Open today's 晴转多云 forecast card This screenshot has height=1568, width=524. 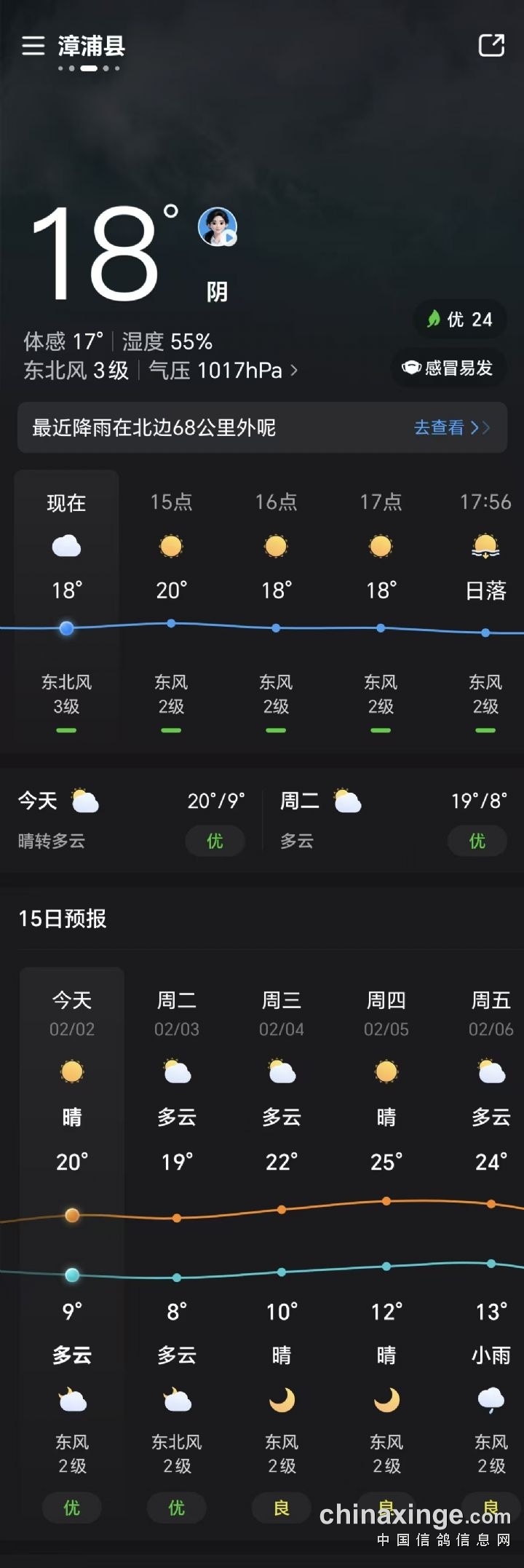point(131,820)
